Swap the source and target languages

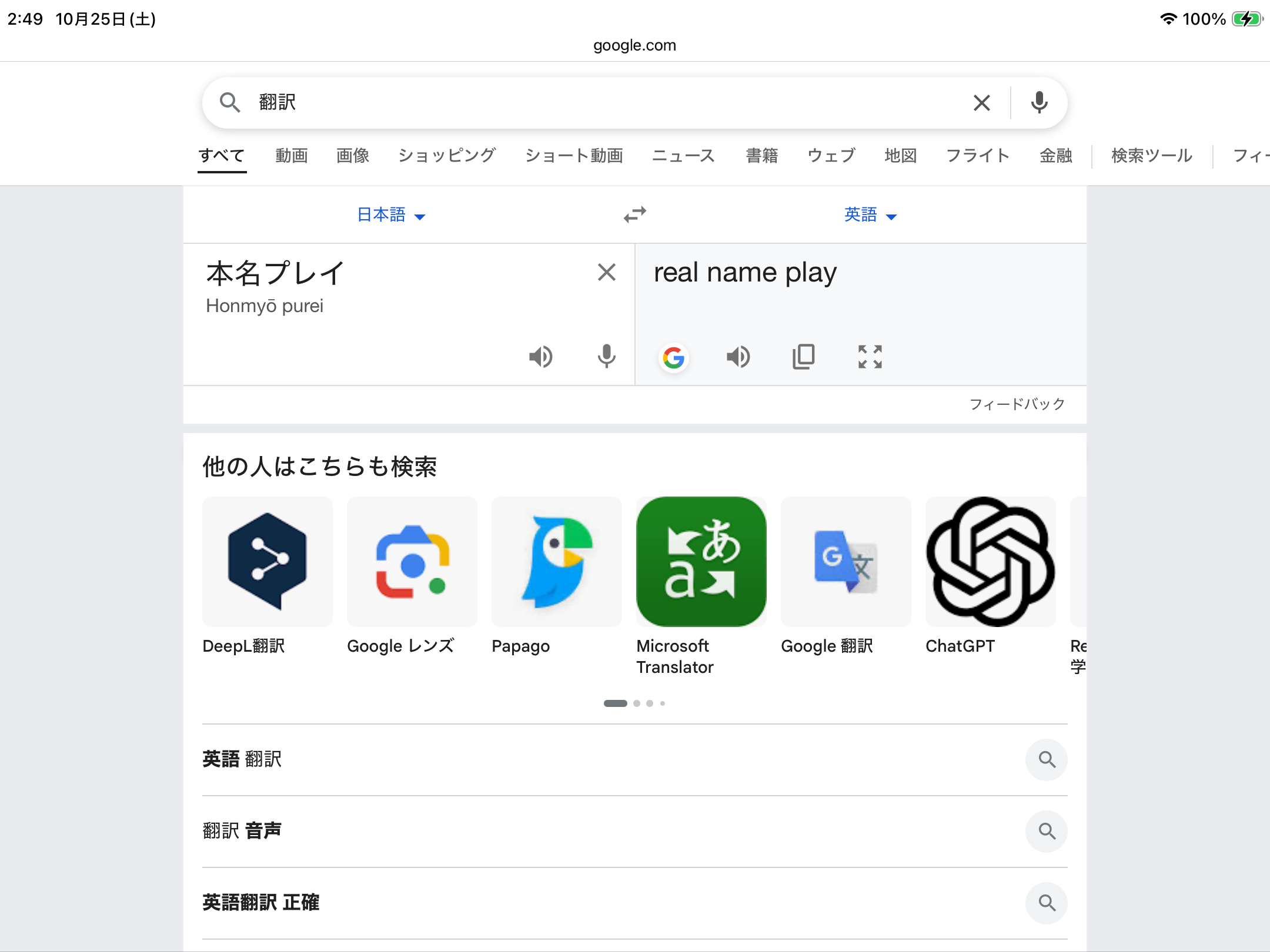[x=635, y=214]
